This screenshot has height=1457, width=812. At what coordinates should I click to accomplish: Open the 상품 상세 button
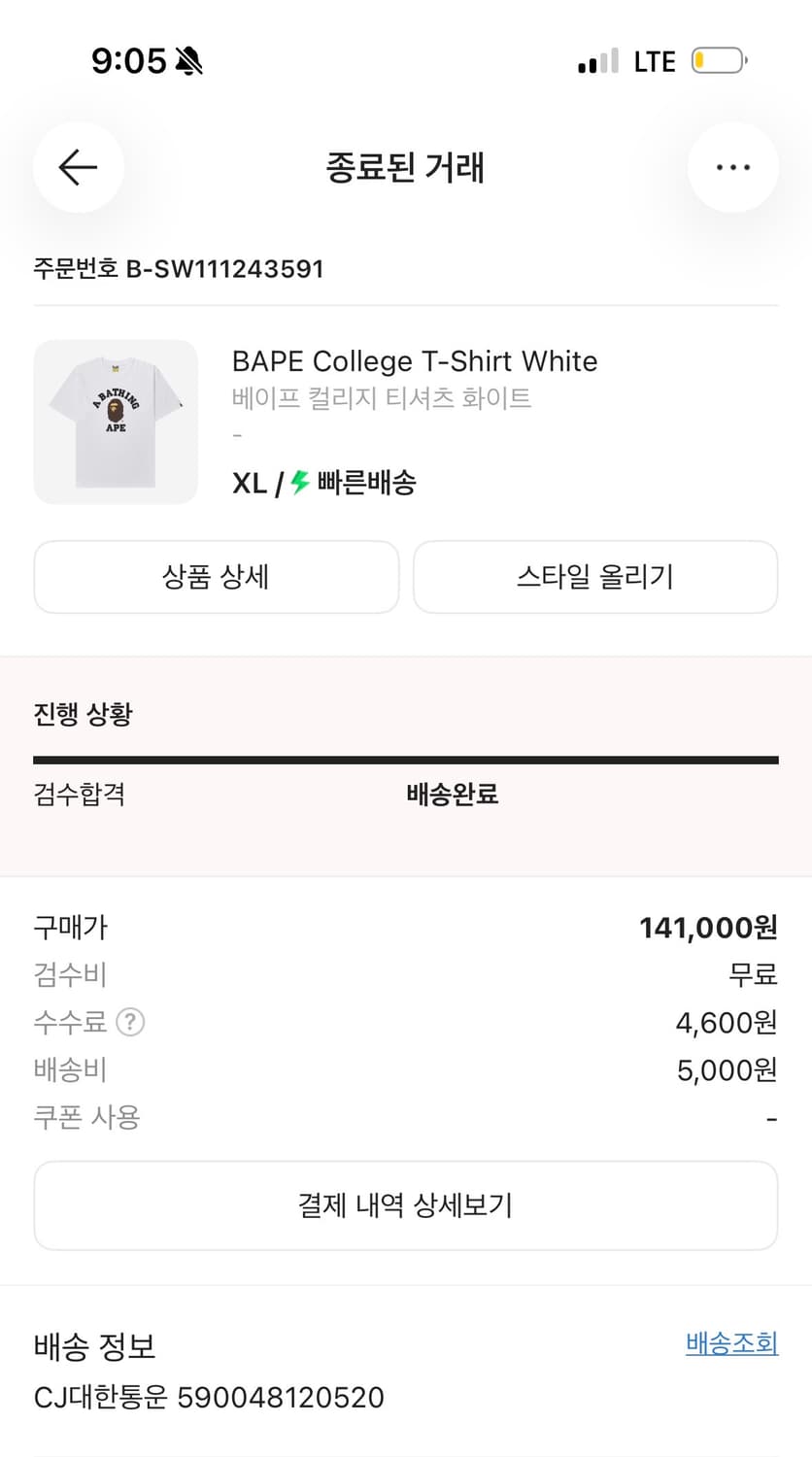coord(216,577)
